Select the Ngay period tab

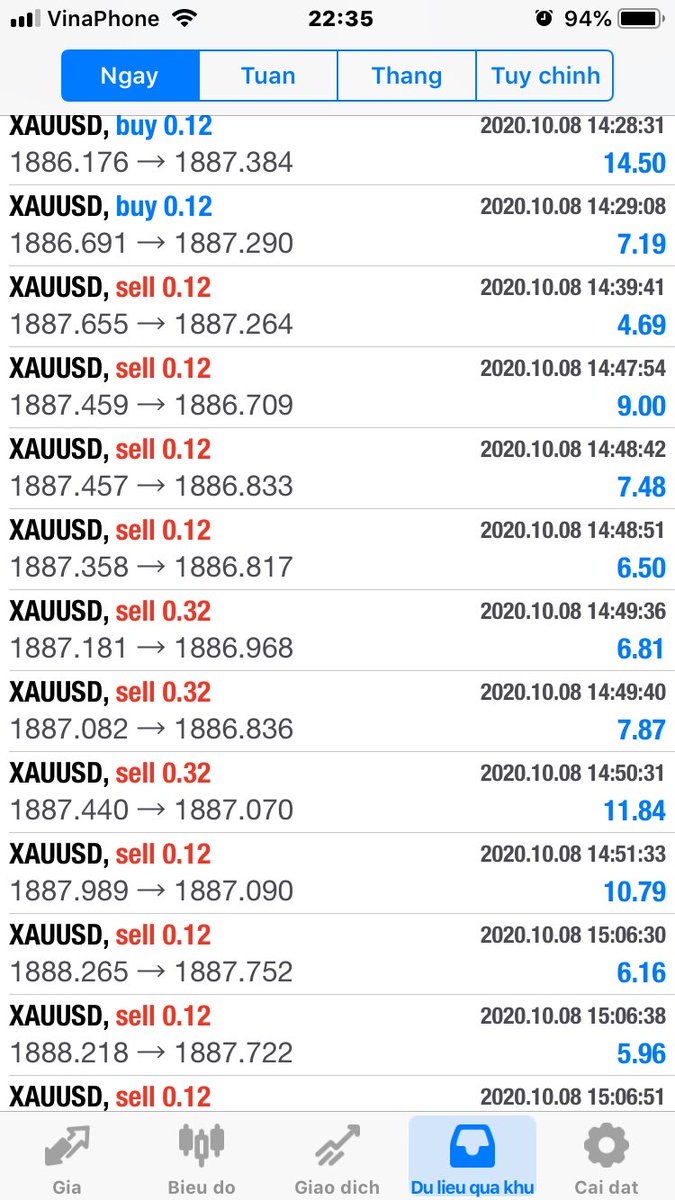130,76
